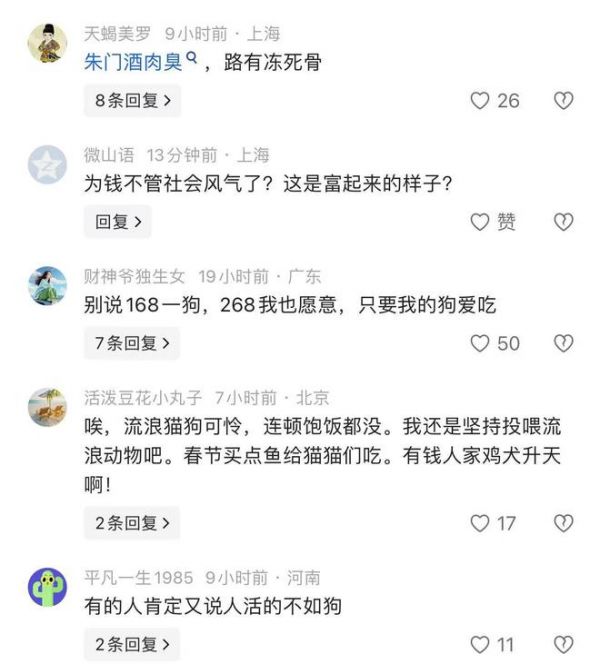The width and height of the screenshot is (600, 664).
Task: Dislike 微山语's comment
Action: coord(564,222)
